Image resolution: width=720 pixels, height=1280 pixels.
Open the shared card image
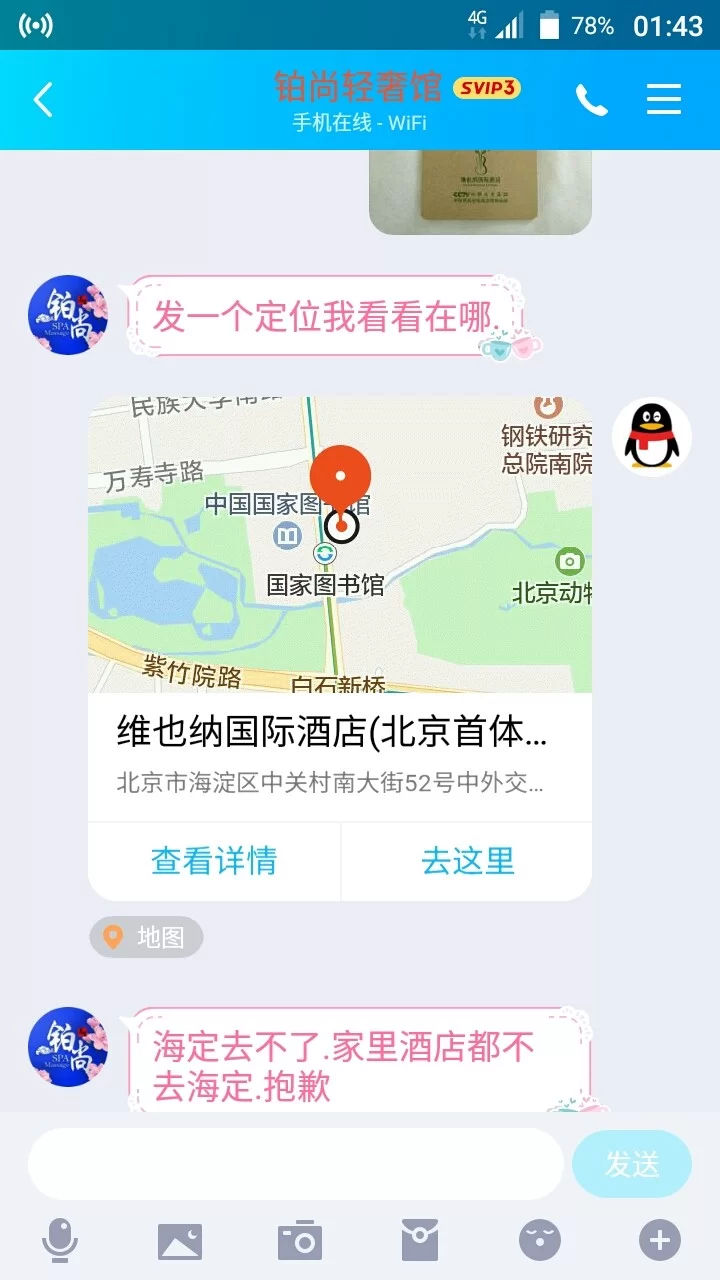click(480, 190)
